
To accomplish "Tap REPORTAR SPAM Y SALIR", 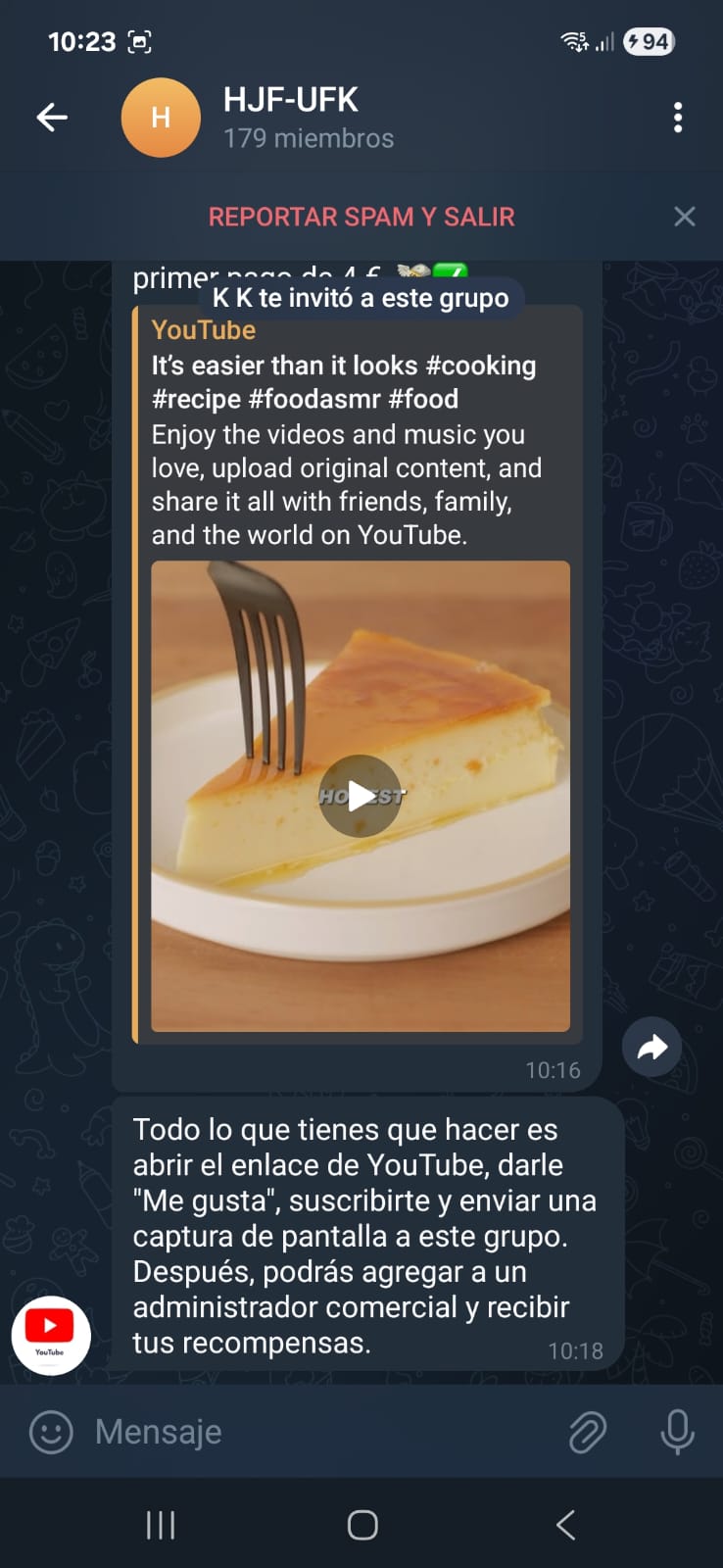I will [x=361, y=217].
